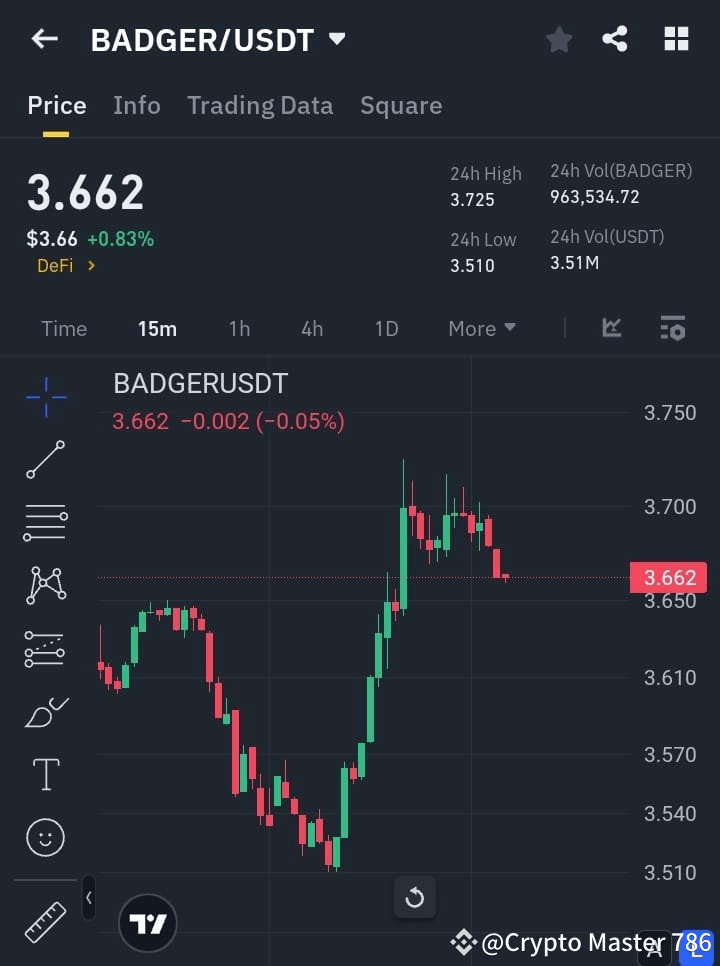The width and height of the screenshot is (720, 966).
Task: Open the Square tab
Action: [x=401, y=105]
